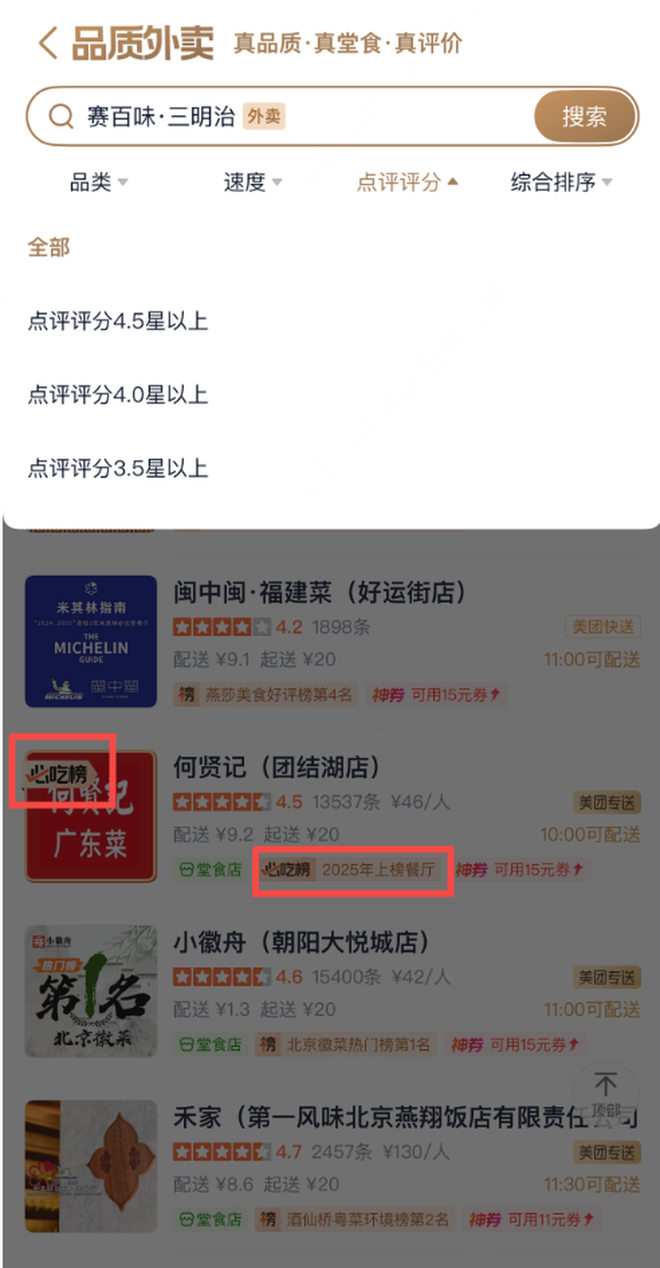Open the 综合排序 sorting dropdown

click(x=561, y=182)
